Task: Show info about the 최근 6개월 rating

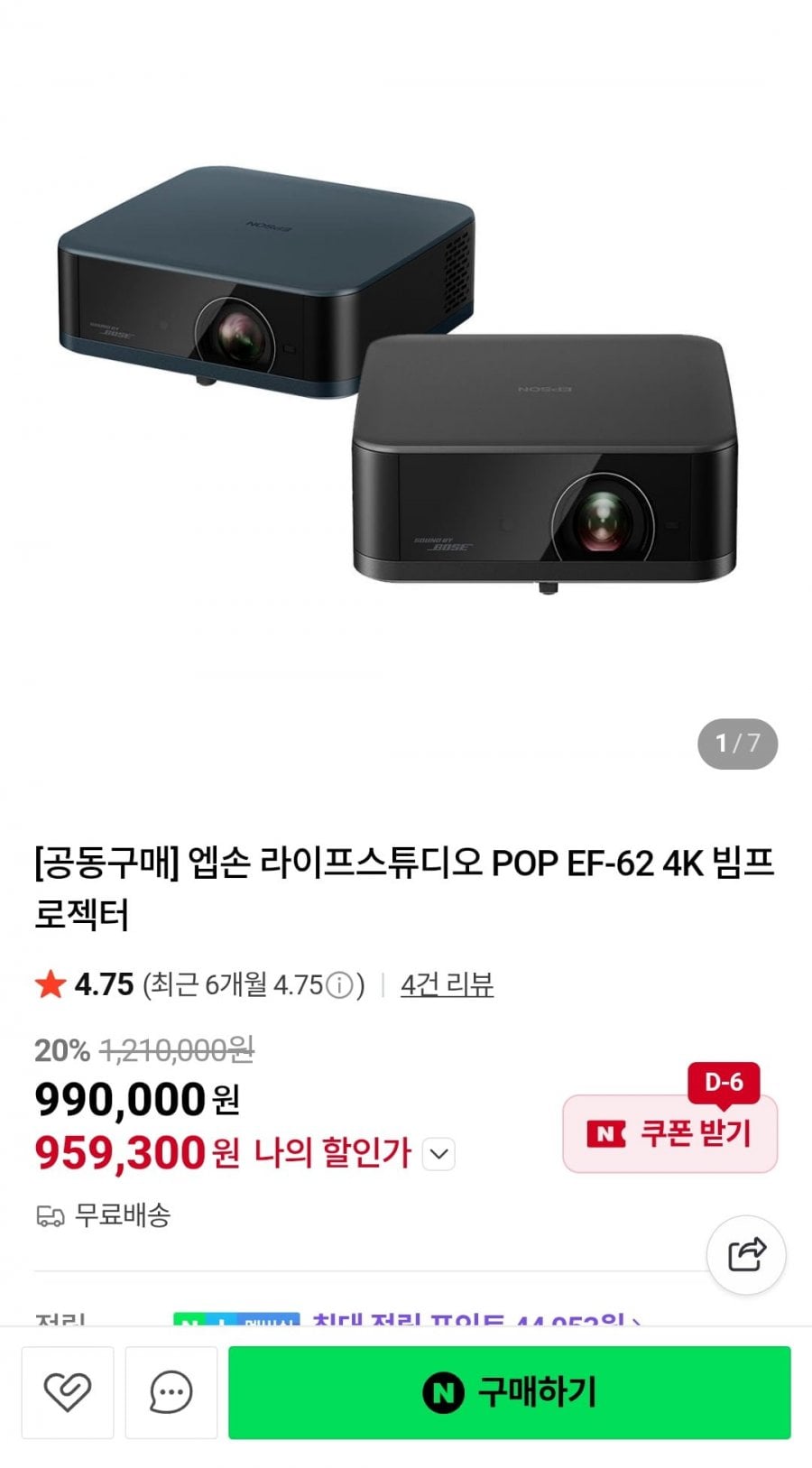Action: tap(339, 985)
